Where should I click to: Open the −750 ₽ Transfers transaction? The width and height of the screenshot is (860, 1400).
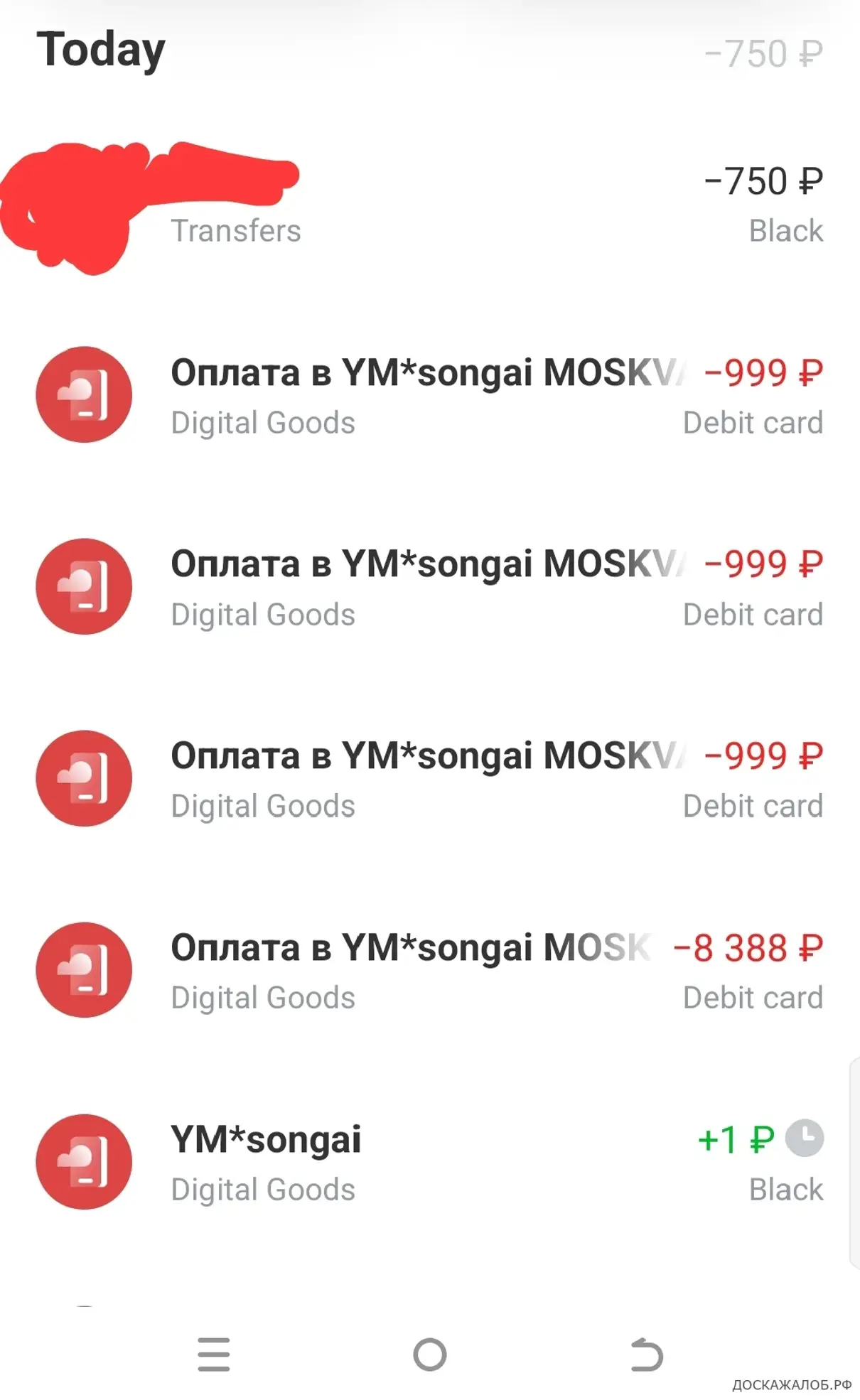coord(429,206)
